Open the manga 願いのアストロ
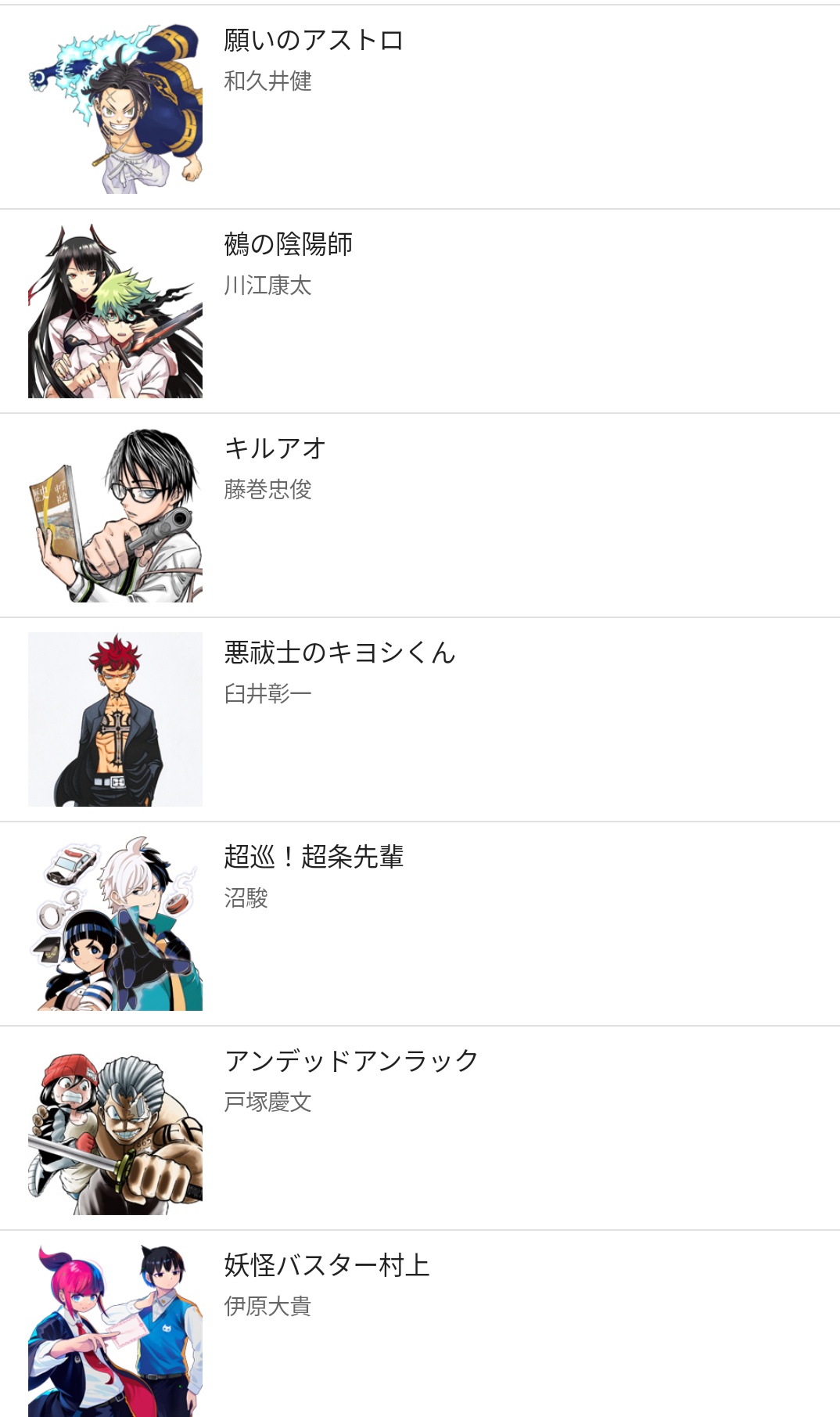The width and height of the screenshot is (840, 1417). [x=313, y=41]
